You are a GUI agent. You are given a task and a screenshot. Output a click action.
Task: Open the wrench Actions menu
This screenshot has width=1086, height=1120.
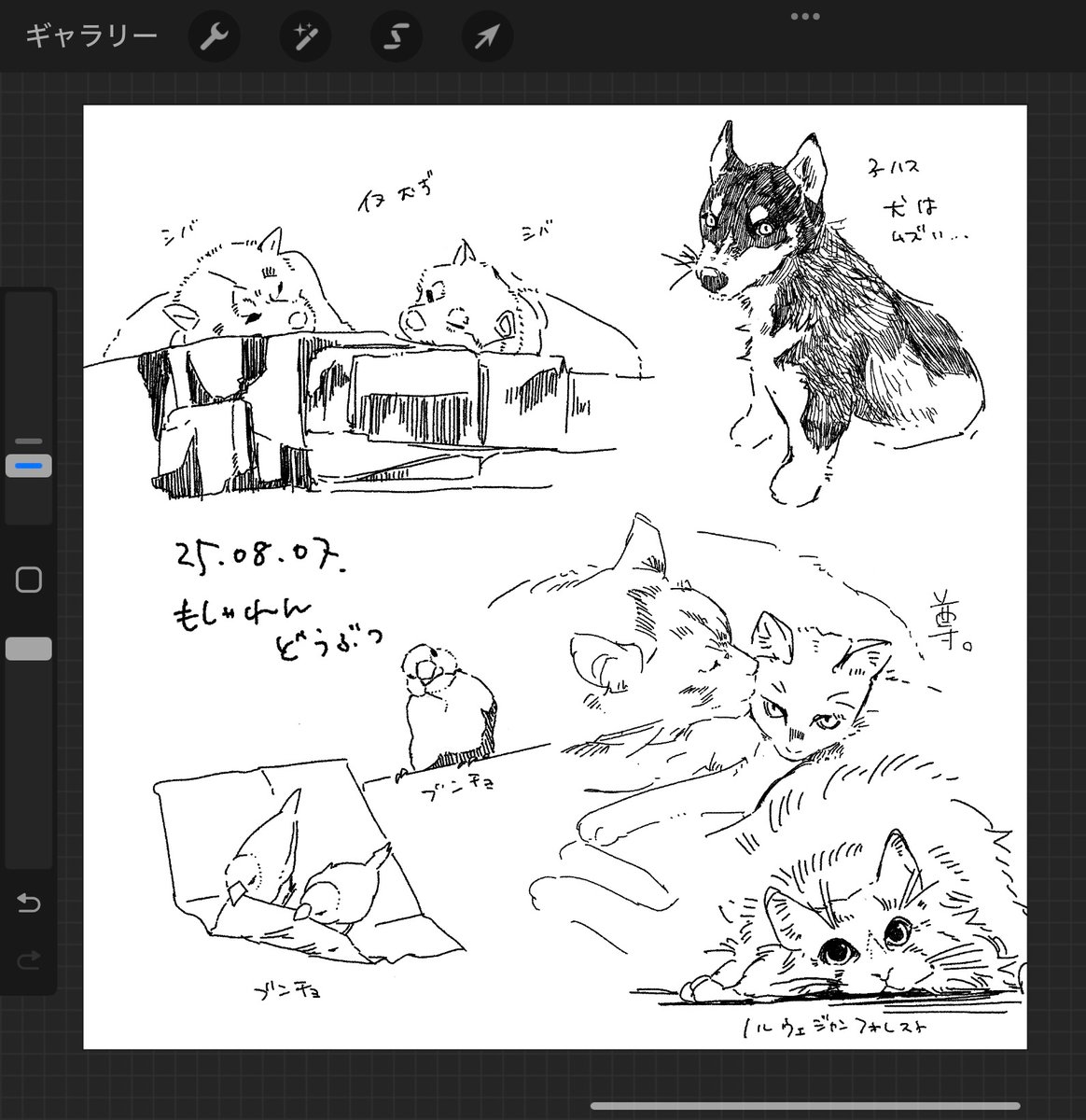tap(215, 37)
